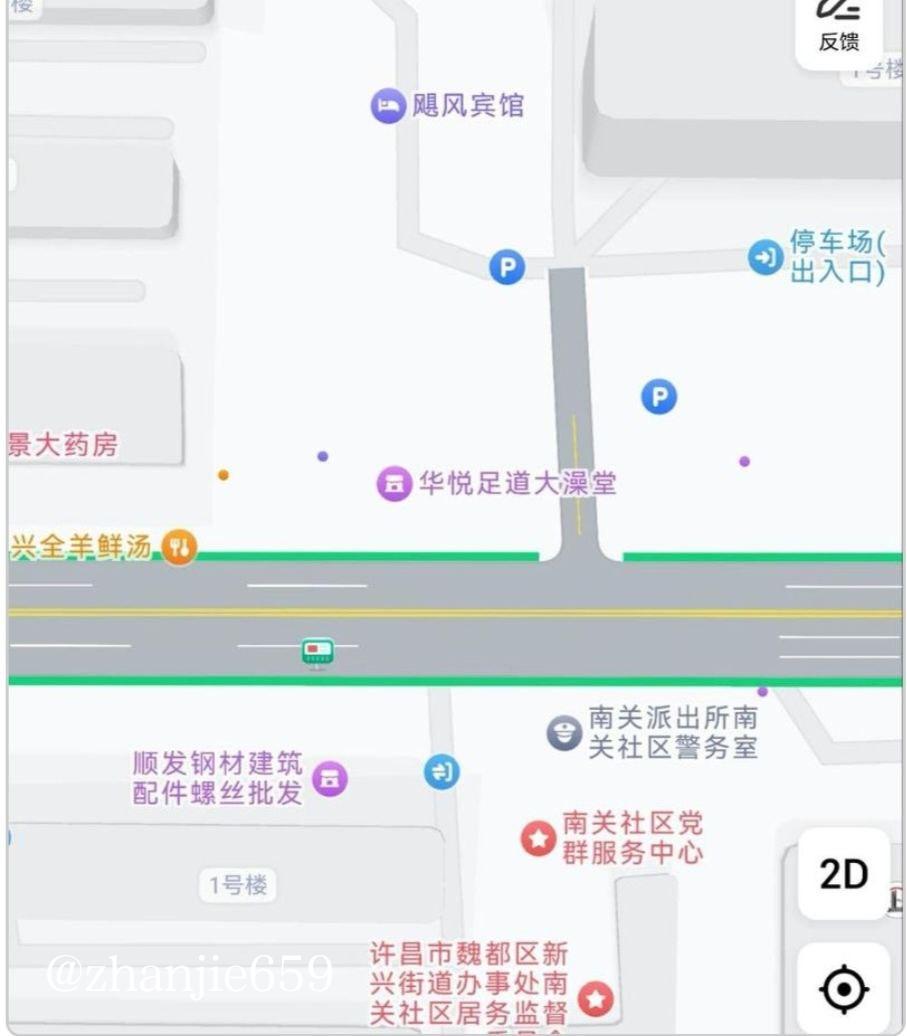Tap the 停车场(出入口) parking entrance marker

pos(765,257)
